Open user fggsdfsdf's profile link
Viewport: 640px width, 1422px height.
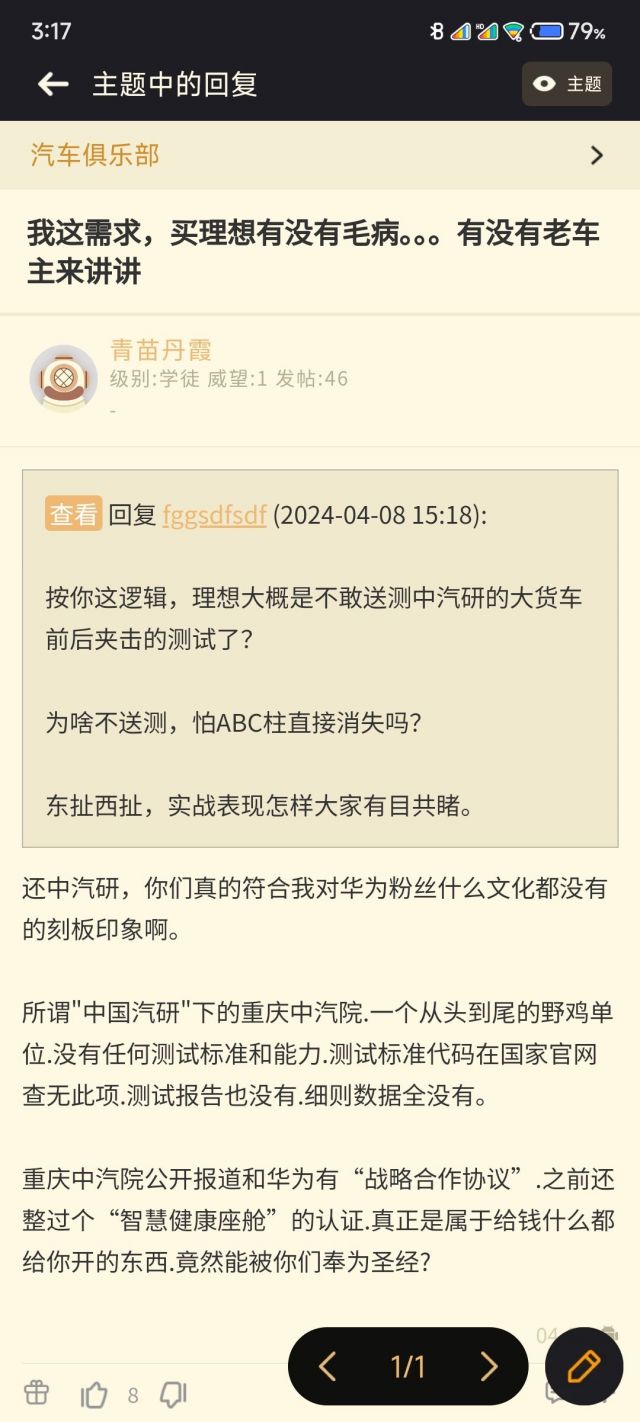click(214, 515)
